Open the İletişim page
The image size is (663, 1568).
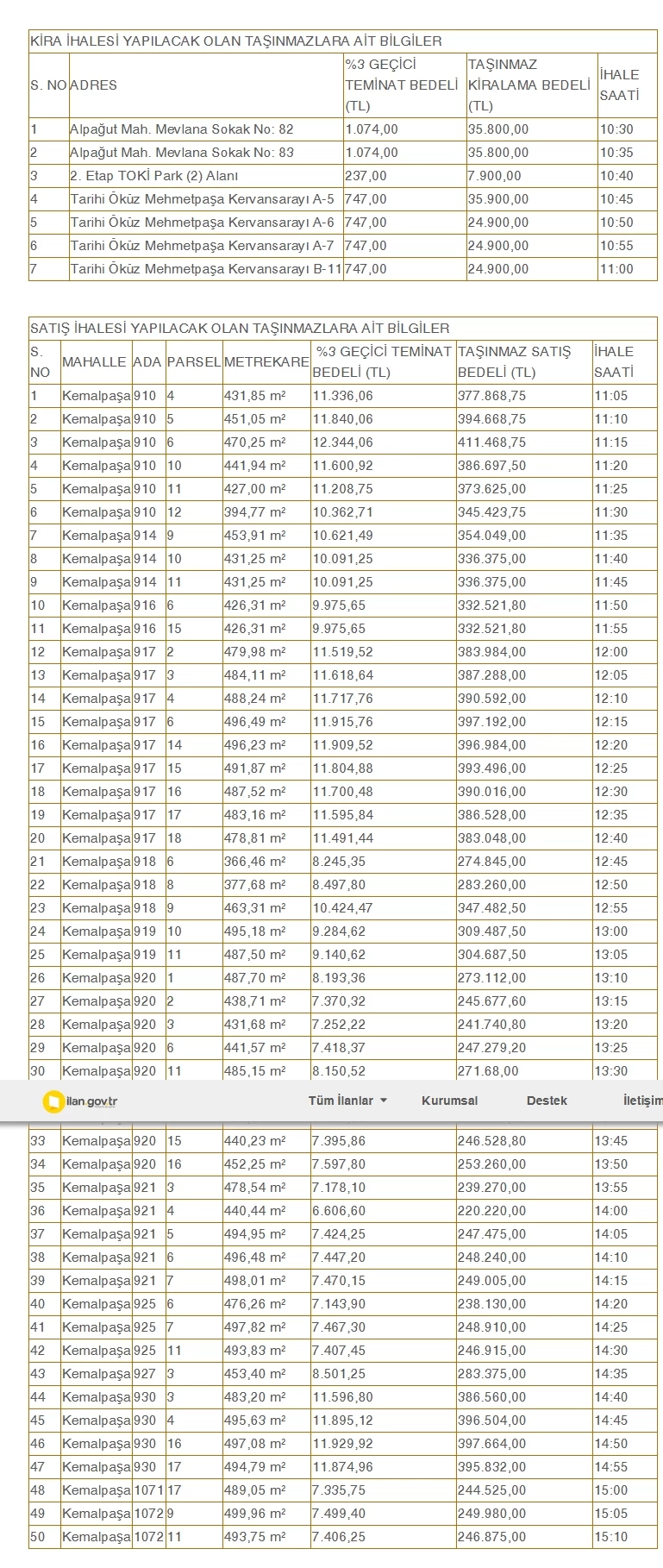coord(641,1101)
